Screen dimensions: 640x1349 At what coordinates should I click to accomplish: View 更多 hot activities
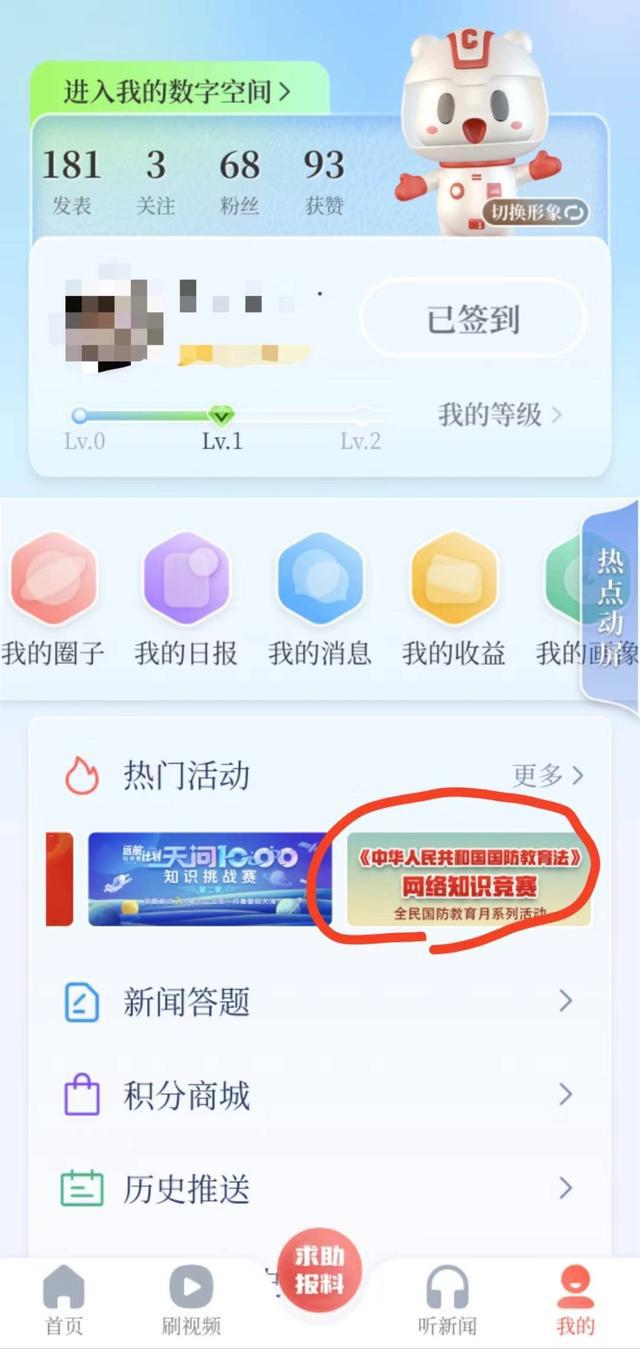coord(547,775)
